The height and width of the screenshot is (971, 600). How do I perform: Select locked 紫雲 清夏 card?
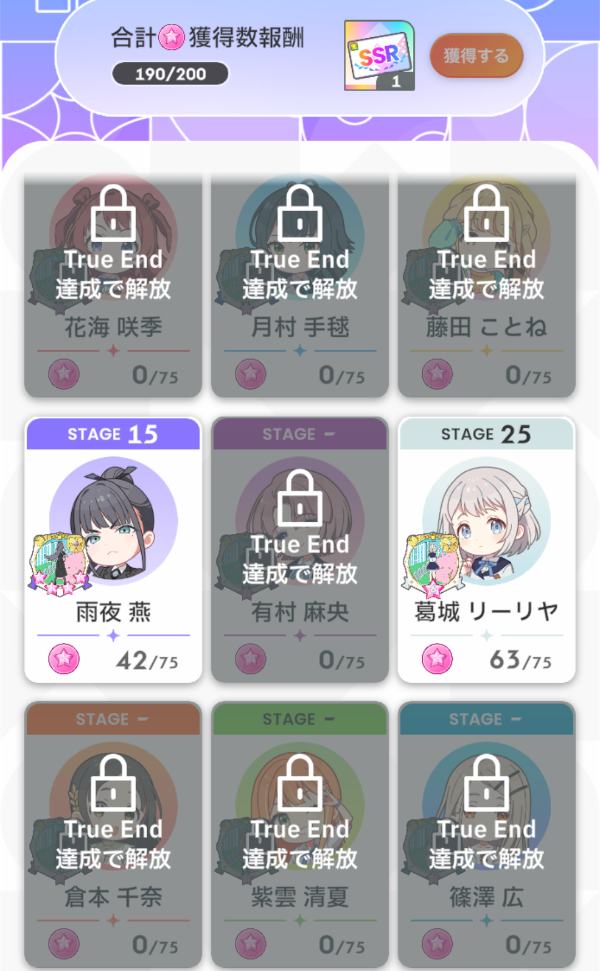[299, 835]
